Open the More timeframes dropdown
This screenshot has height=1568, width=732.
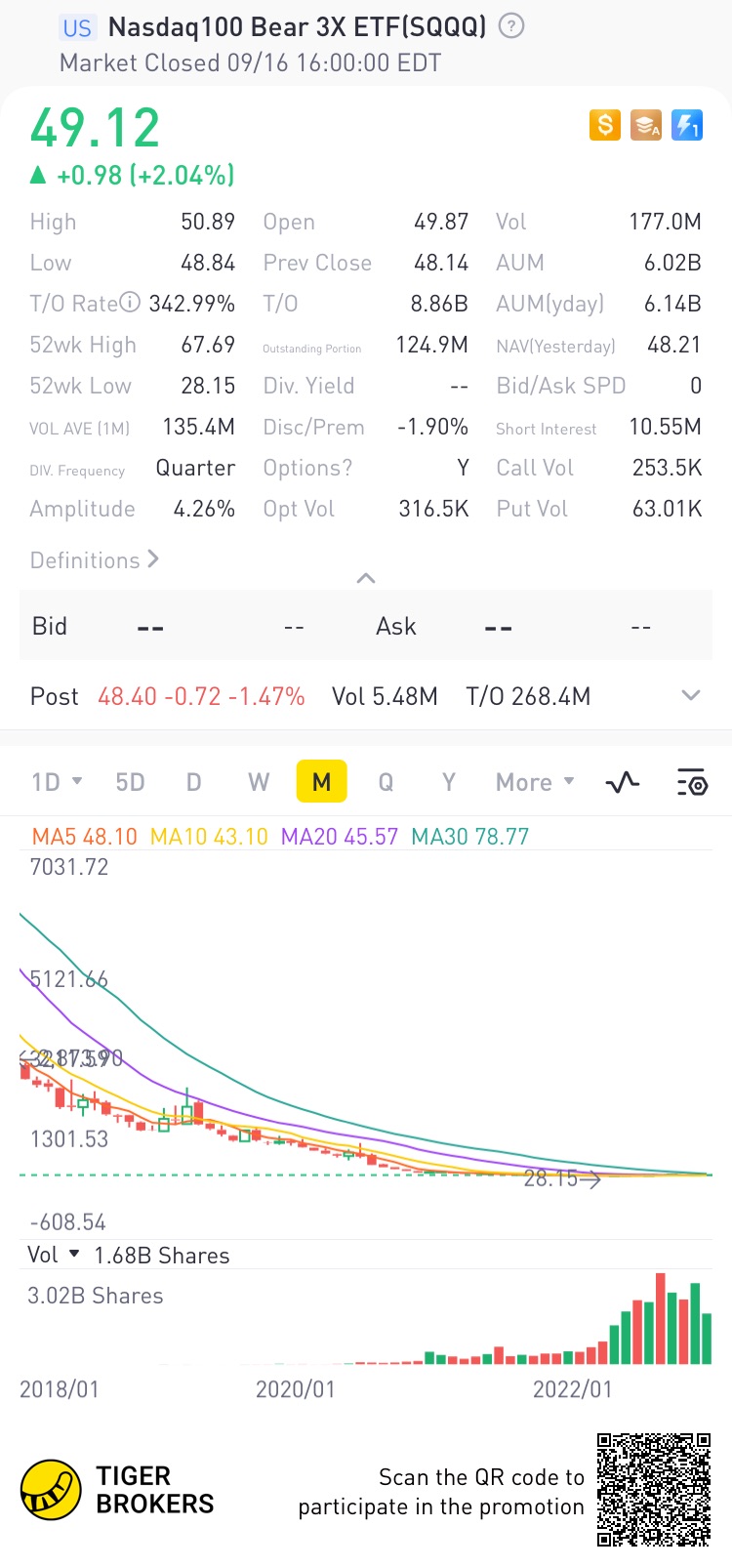point(535,782)
